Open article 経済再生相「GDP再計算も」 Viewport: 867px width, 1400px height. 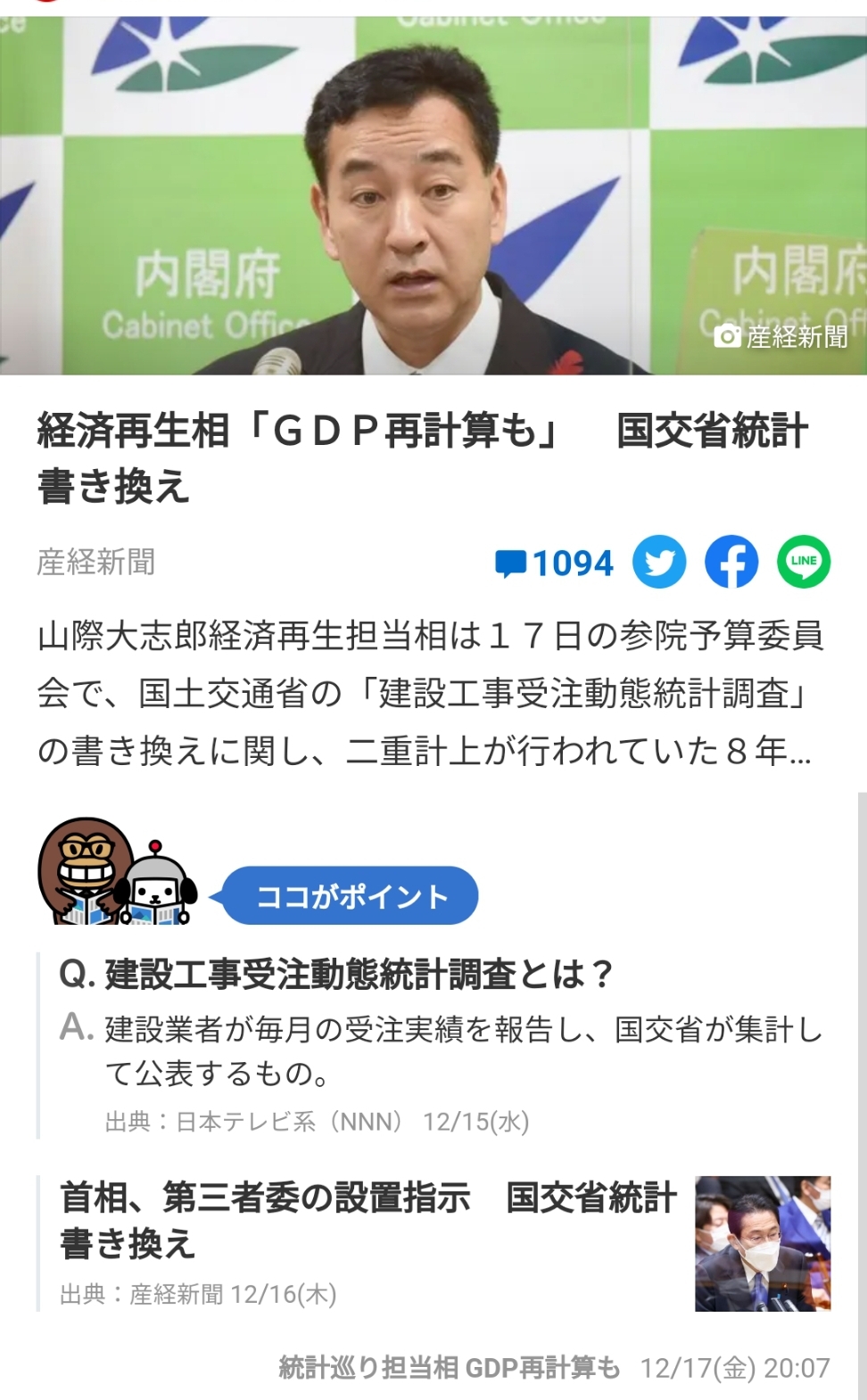coord(423,457)
